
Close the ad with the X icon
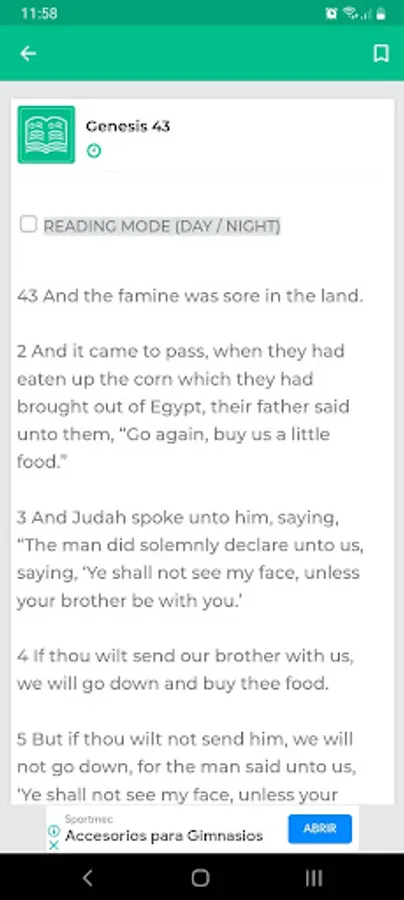tap(53, 845)
